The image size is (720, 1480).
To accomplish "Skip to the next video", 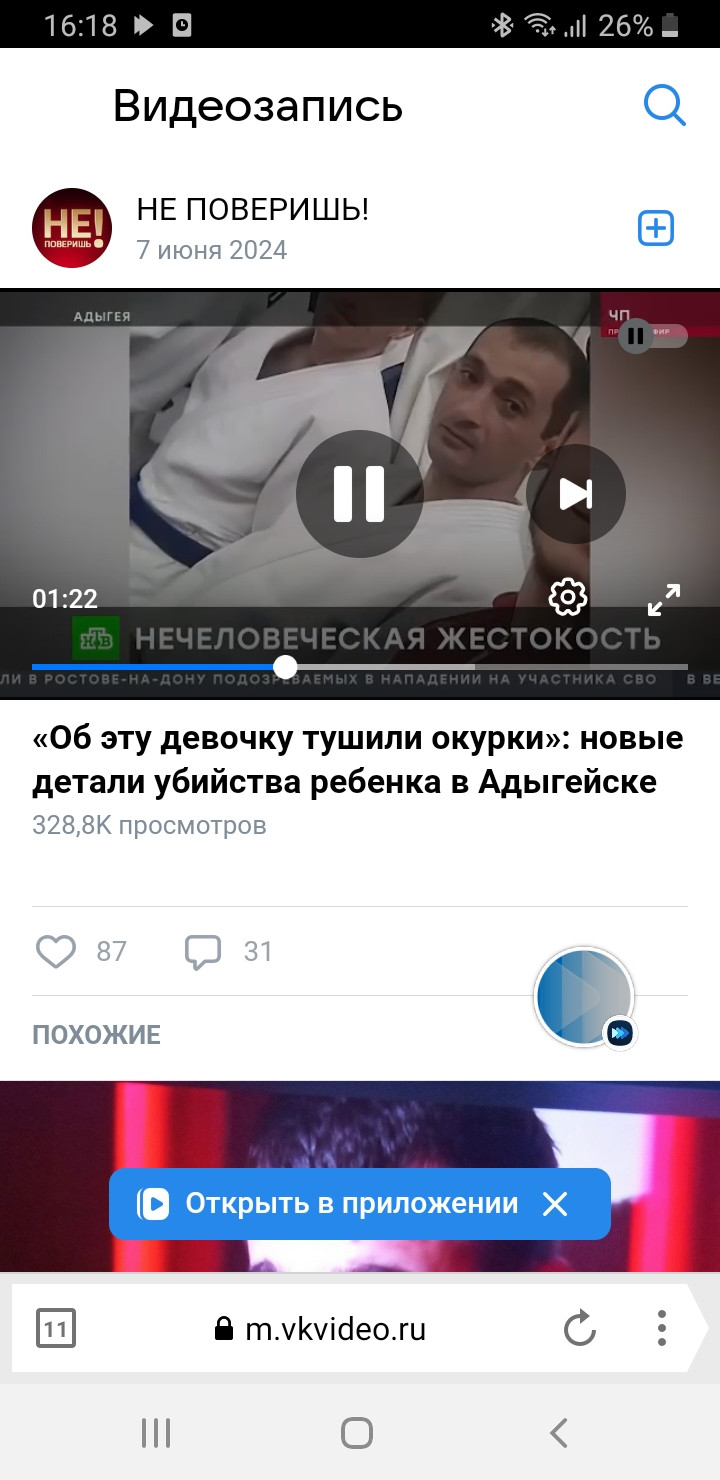I will click(x=576, y=493).
